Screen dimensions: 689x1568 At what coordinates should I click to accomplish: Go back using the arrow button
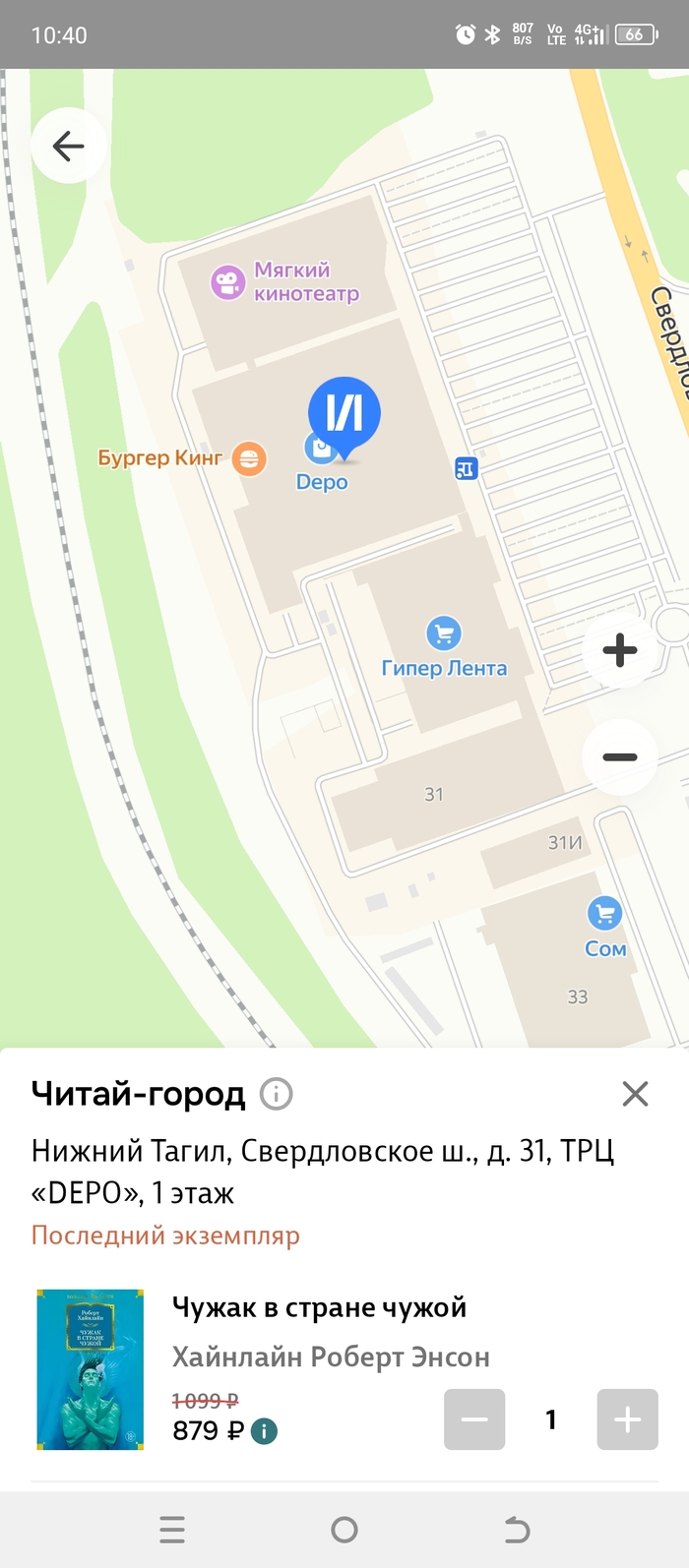coord(68,147)
